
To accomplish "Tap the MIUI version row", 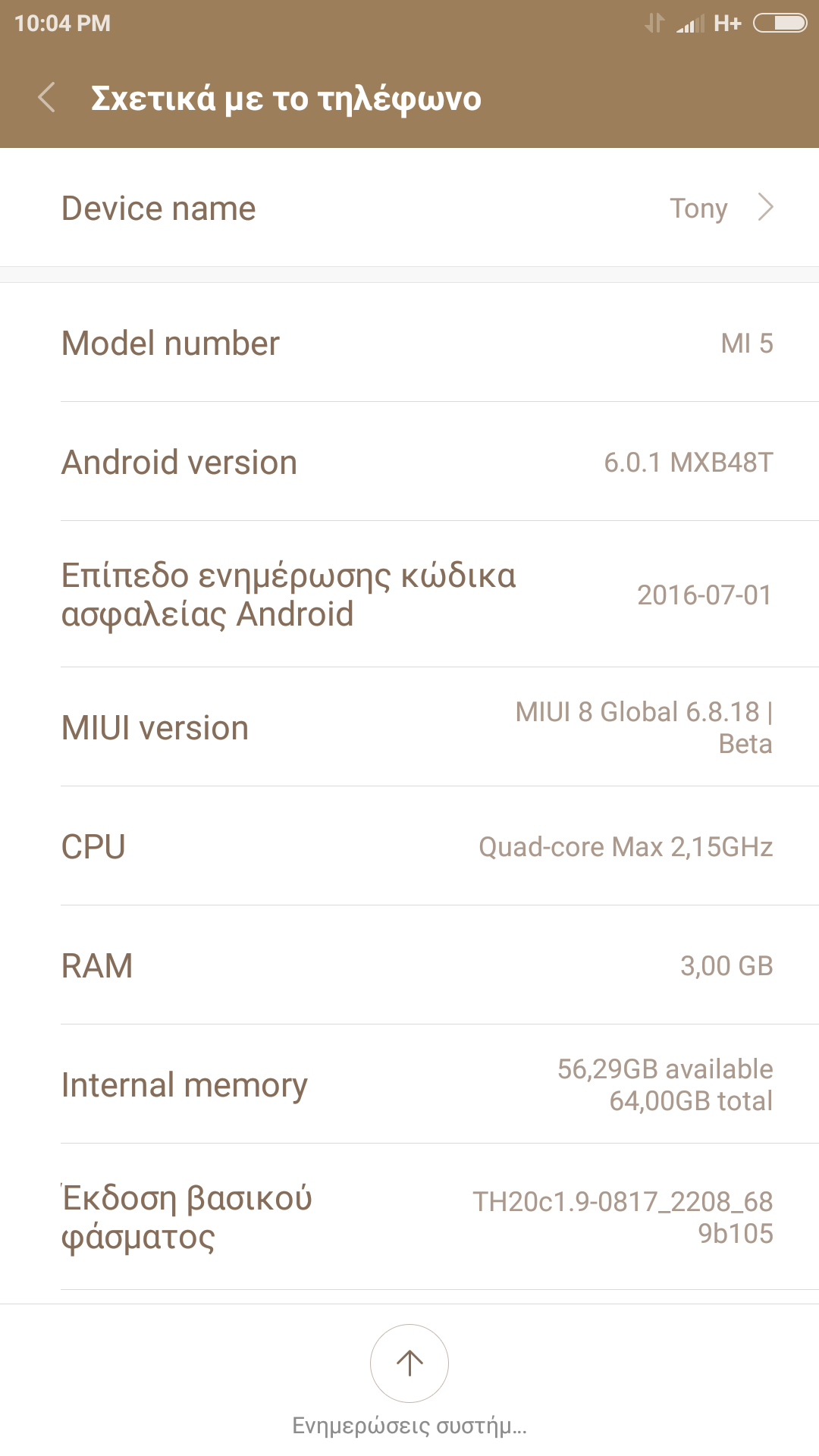I will coord(409,727).
